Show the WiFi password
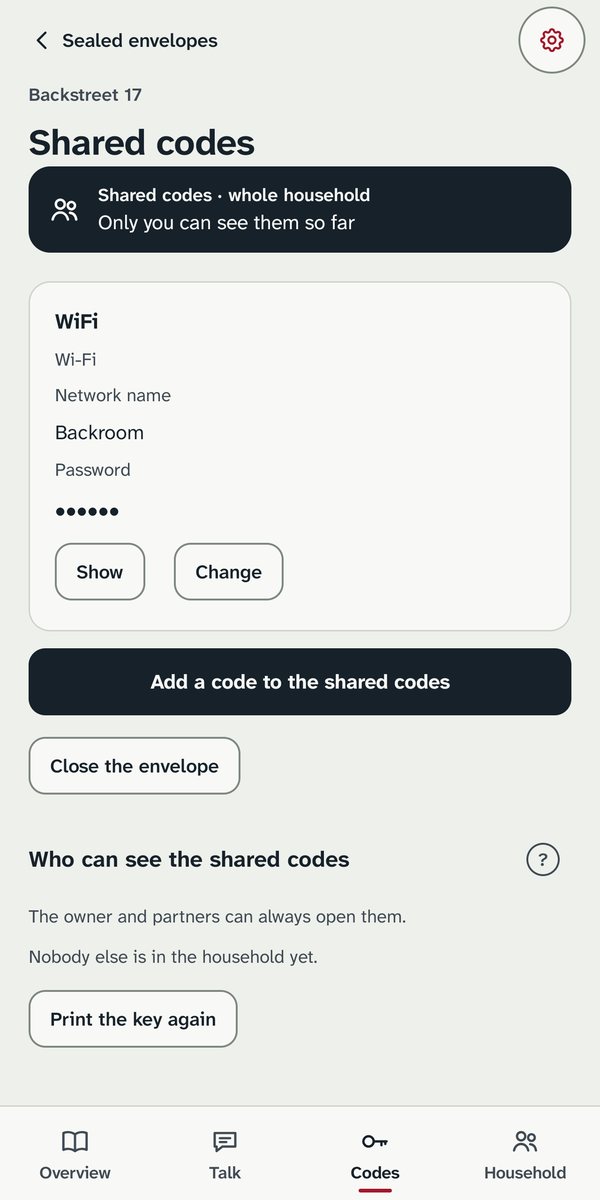Viewport: 600px width, 1200px height. (x=100, y=572)
